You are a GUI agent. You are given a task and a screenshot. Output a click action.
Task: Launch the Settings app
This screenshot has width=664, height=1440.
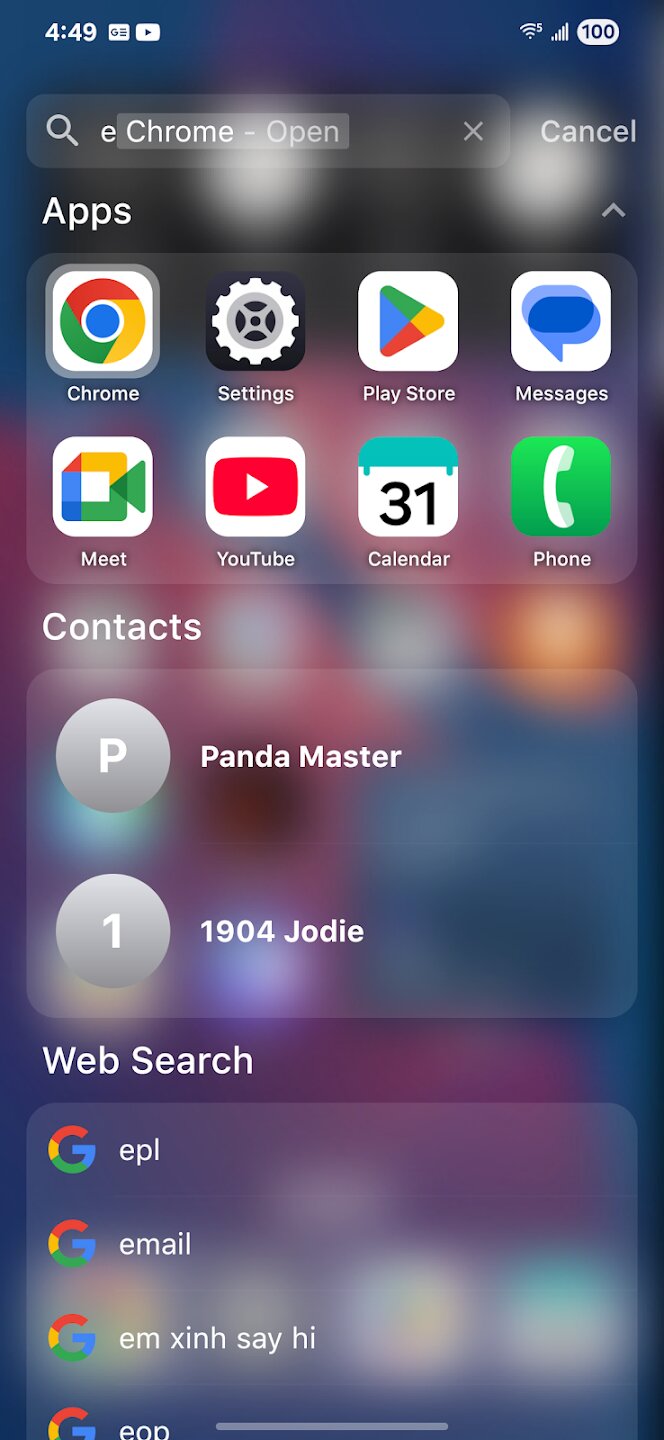tap(256, 322)
